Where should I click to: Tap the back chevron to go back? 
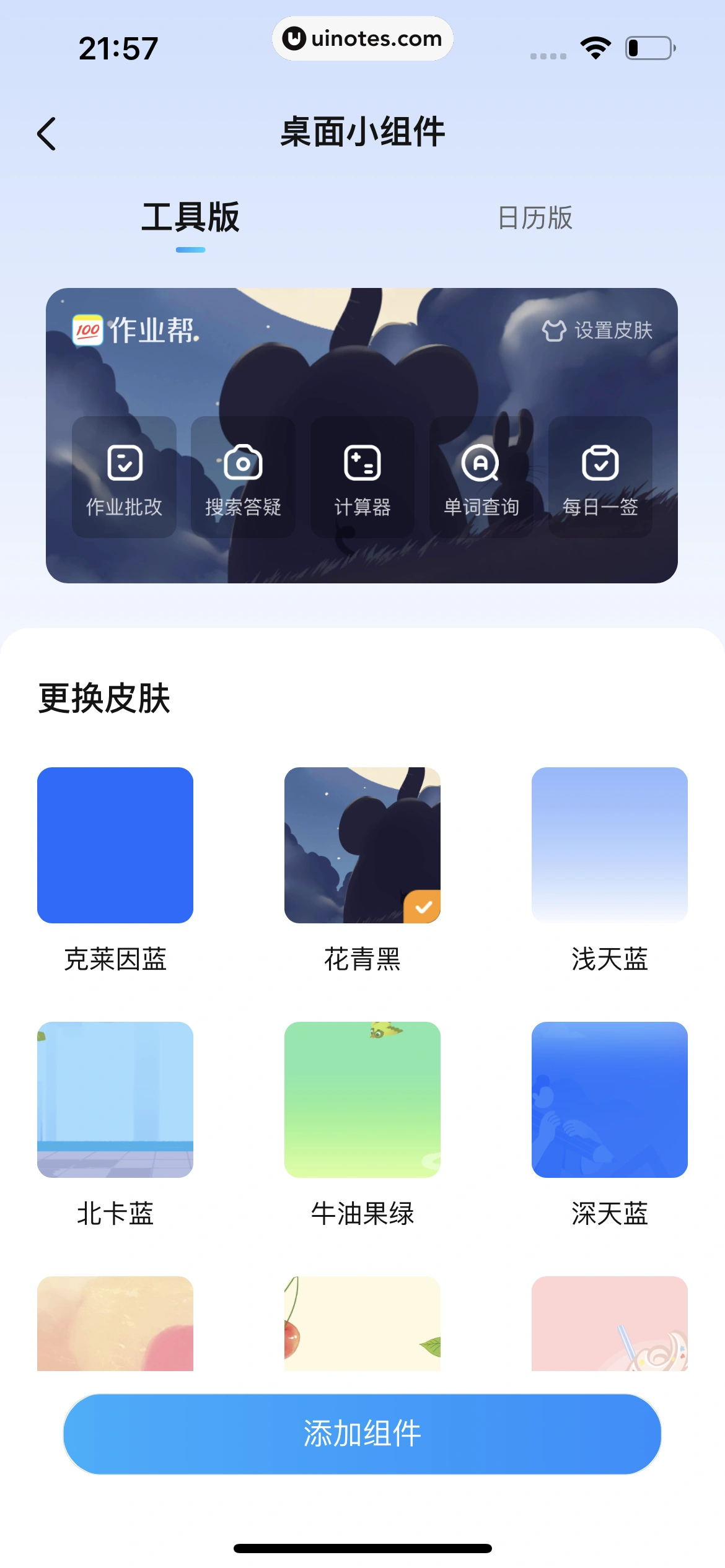point(47,132)
